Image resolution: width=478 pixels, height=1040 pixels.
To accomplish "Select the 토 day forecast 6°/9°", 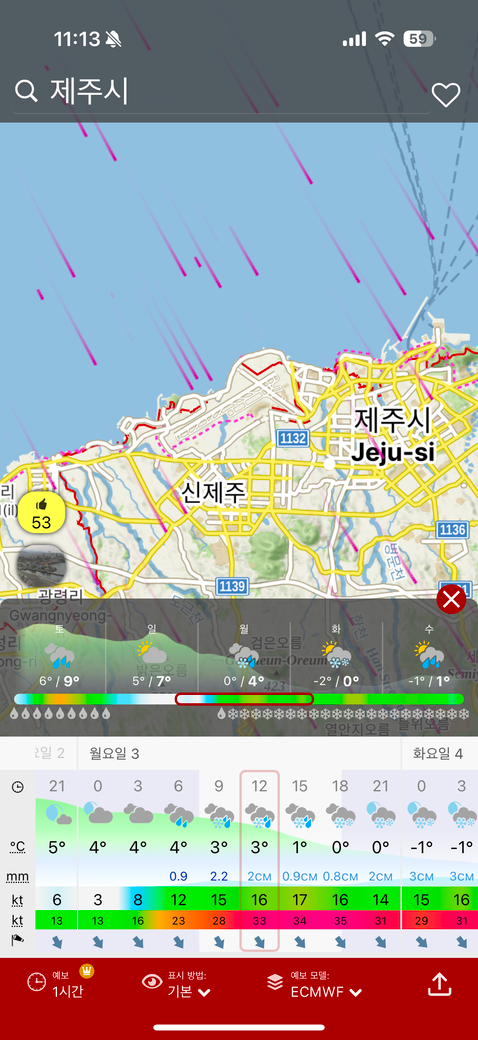I will 59,655.
